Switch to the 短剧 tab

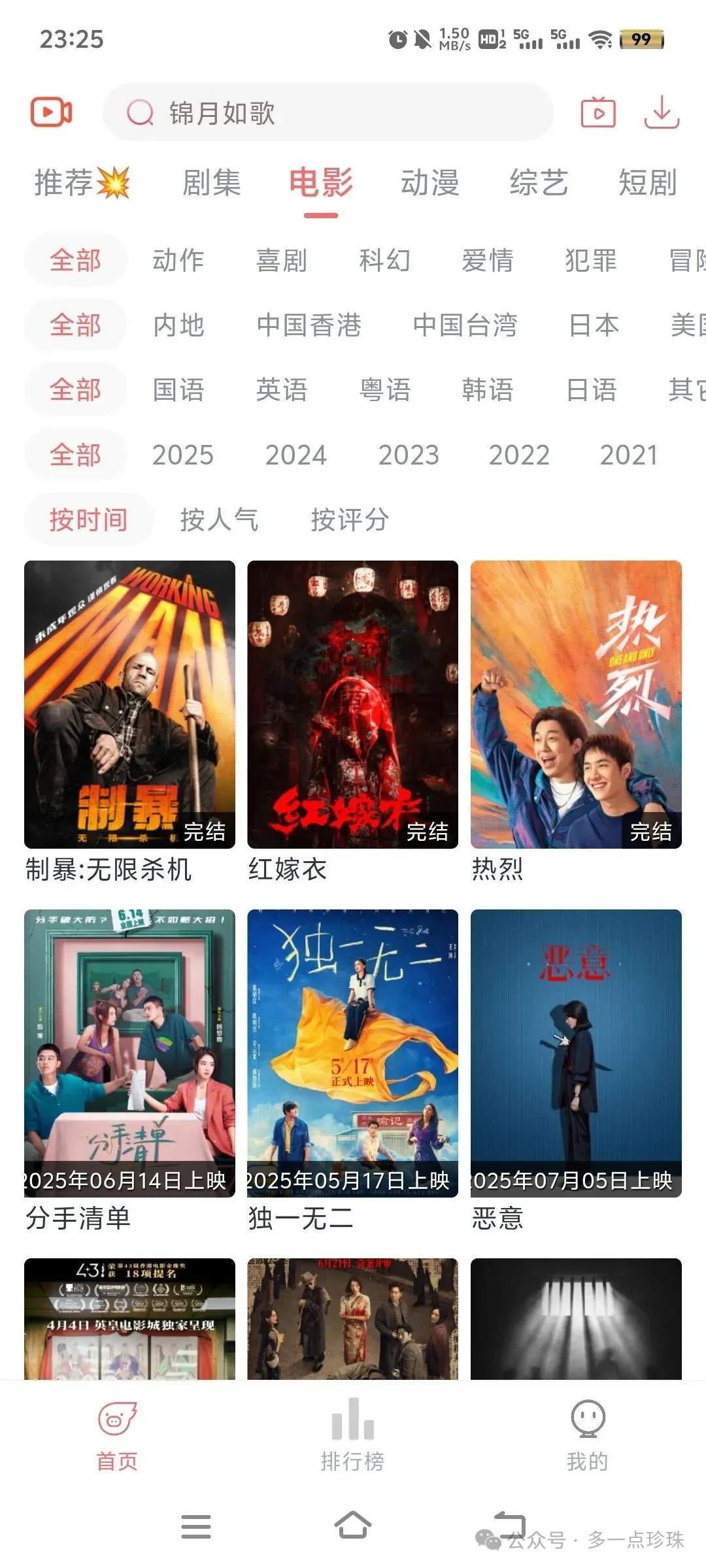(647, 182)
